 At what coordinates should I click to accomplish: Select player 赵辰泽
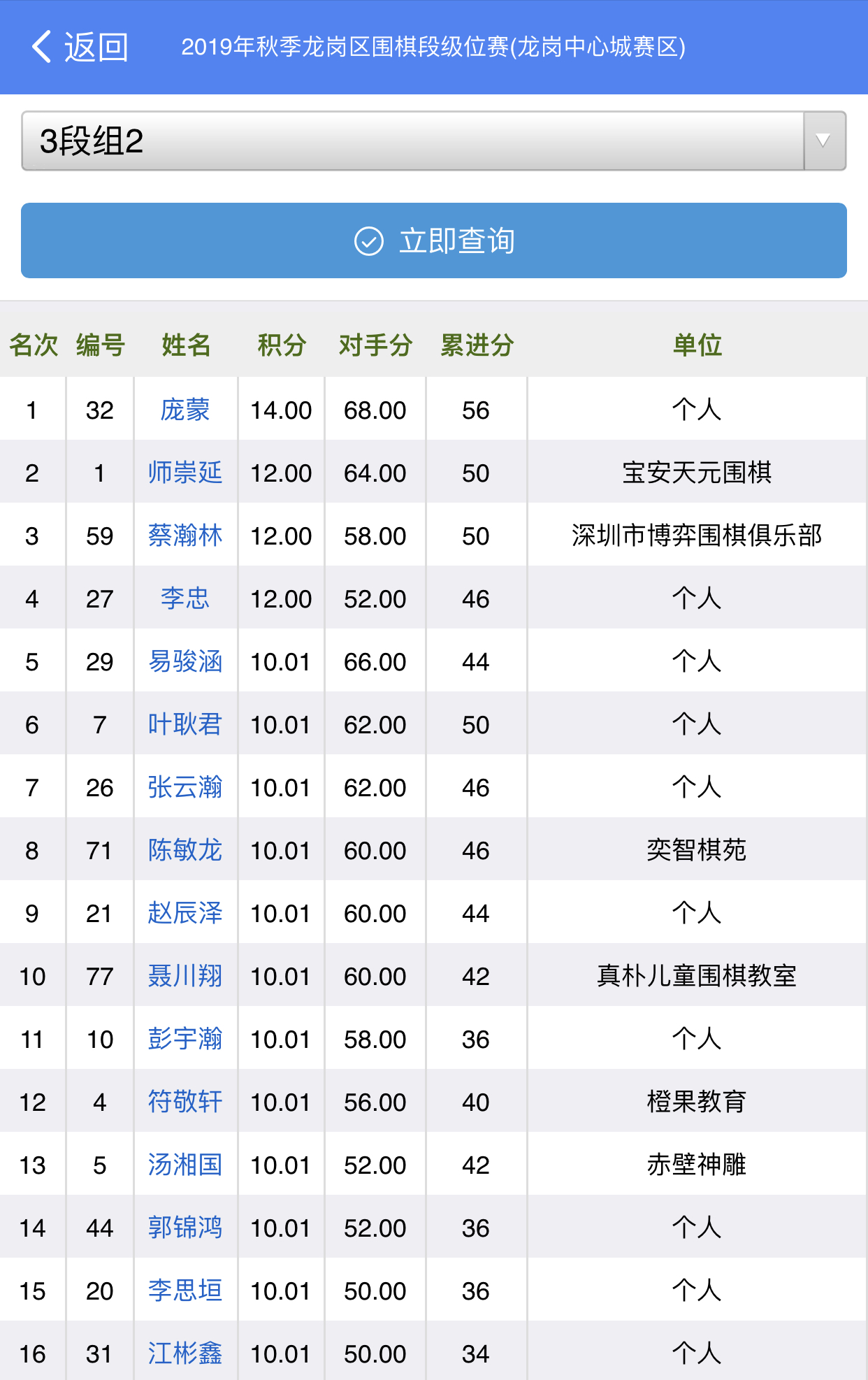pos(185,913)
